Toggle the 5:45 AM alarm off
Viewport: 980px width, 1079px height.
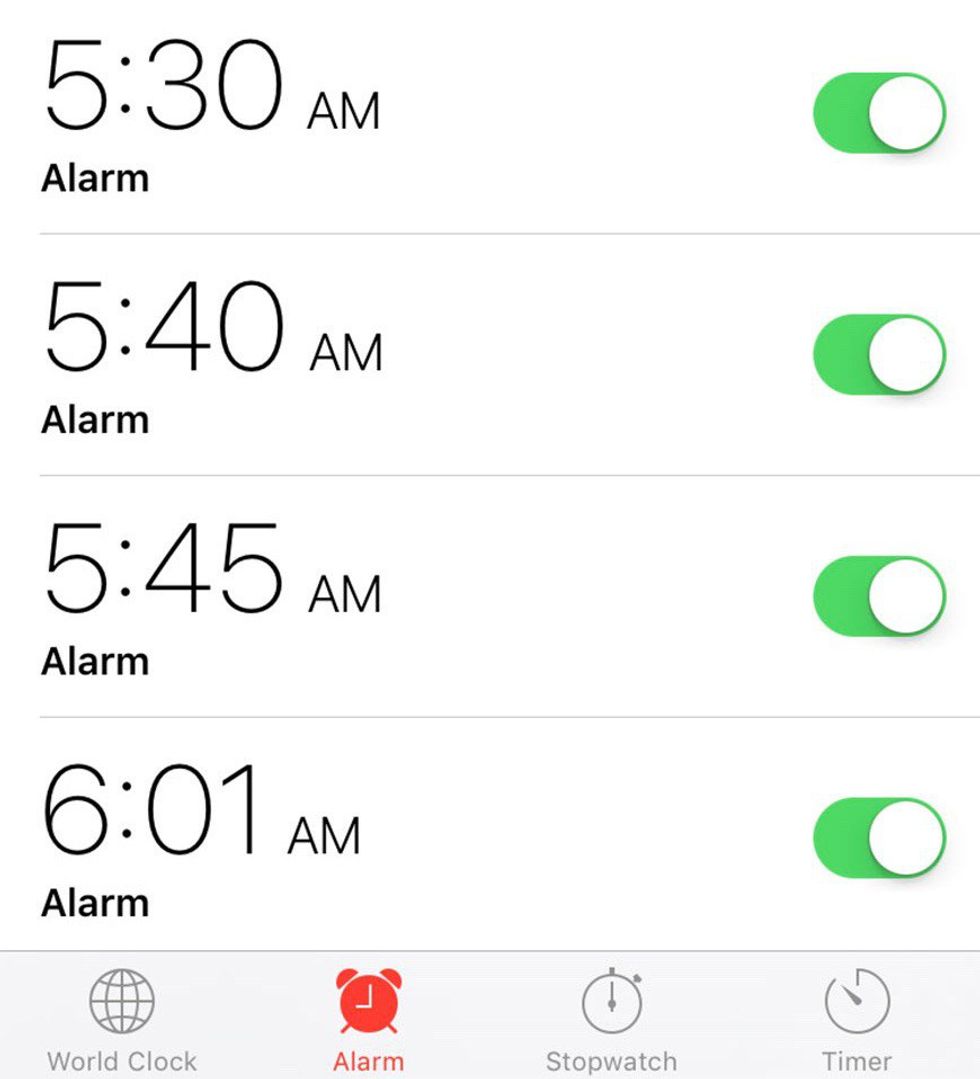coord(879,596)
